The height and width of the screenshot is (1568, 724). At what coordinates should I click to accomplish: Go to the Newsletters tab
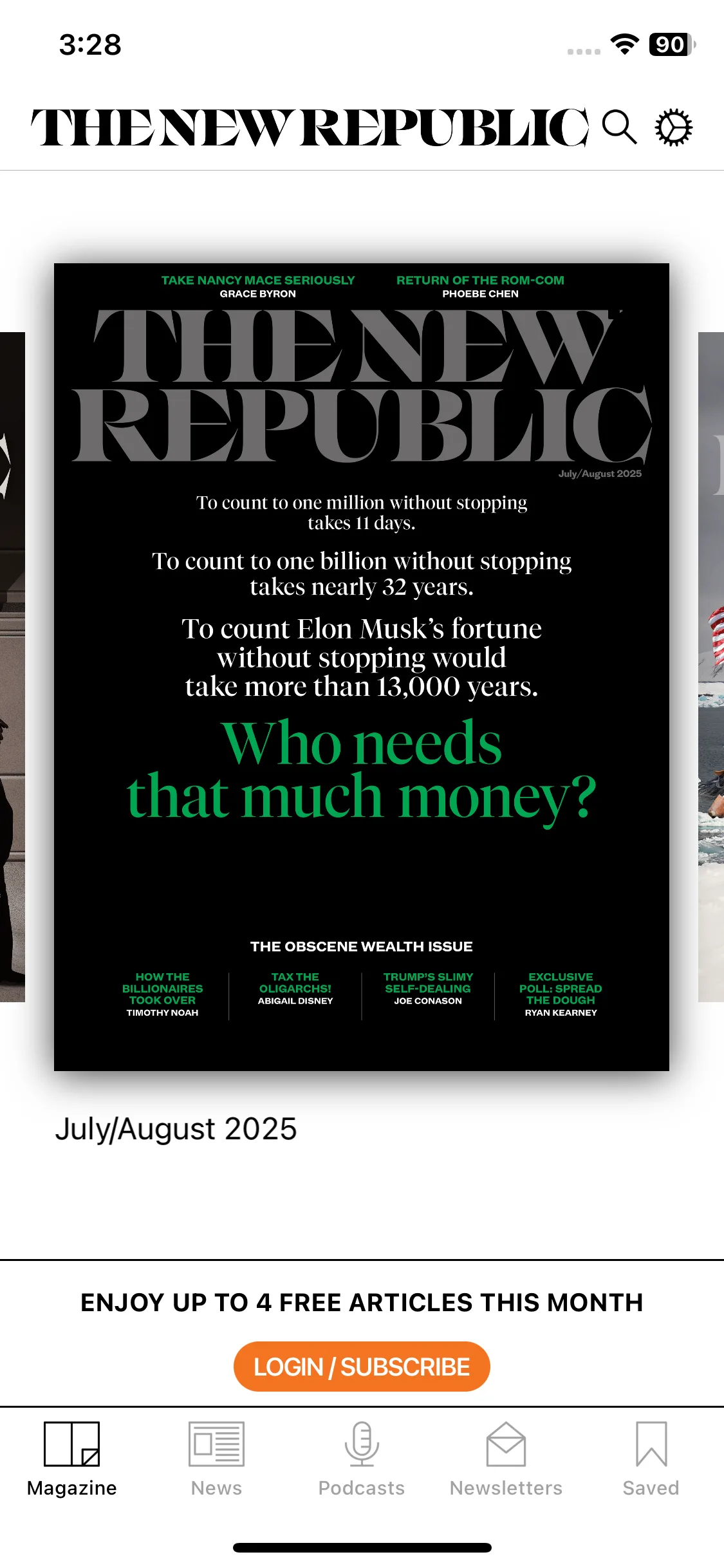click(506, 1459)
